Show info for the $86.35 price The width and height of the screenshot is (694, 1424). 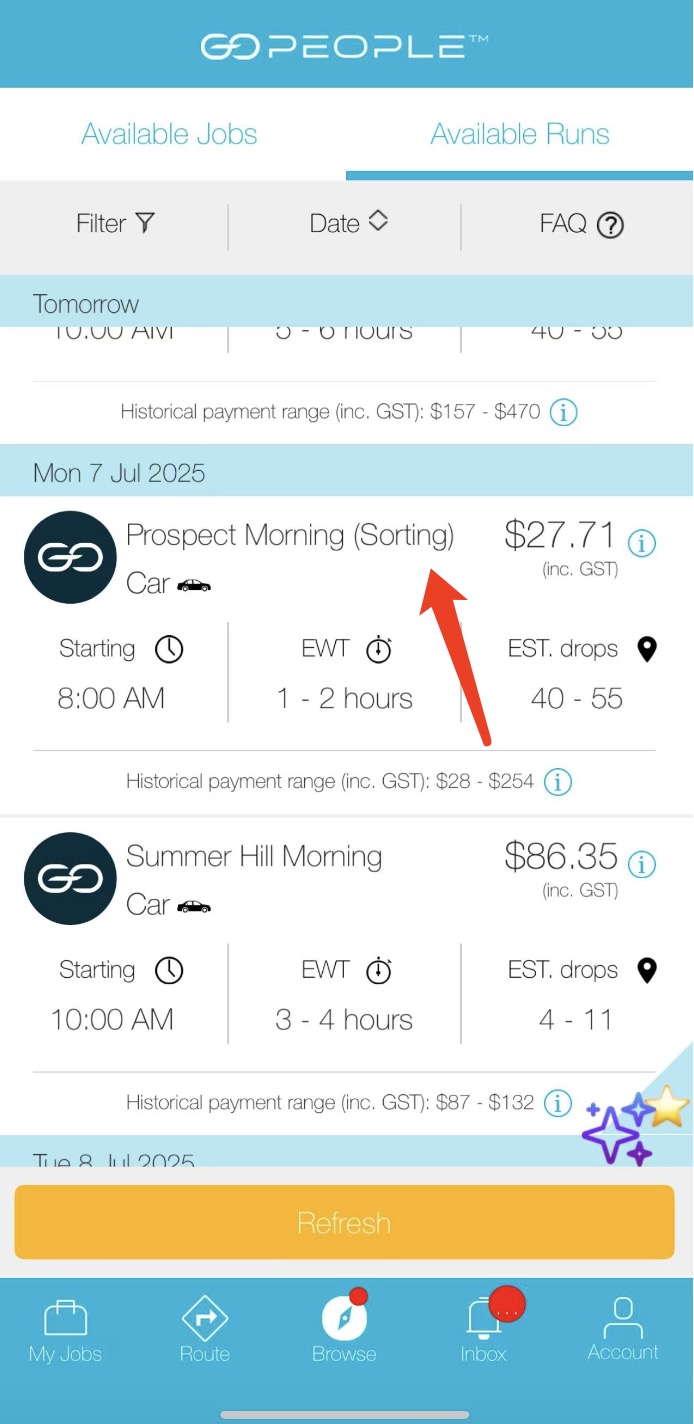pyautogui.click(x=642, y=864)
